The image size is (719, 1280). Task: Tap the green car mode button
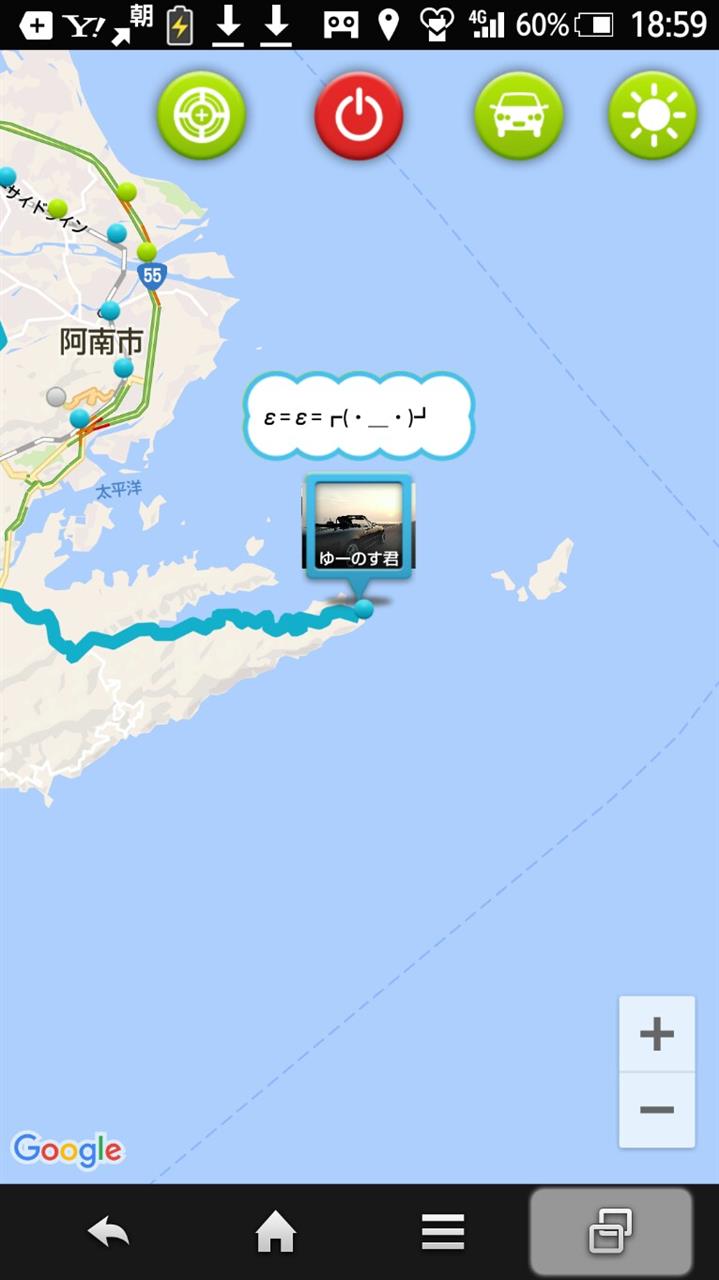[x=518, y=116]
